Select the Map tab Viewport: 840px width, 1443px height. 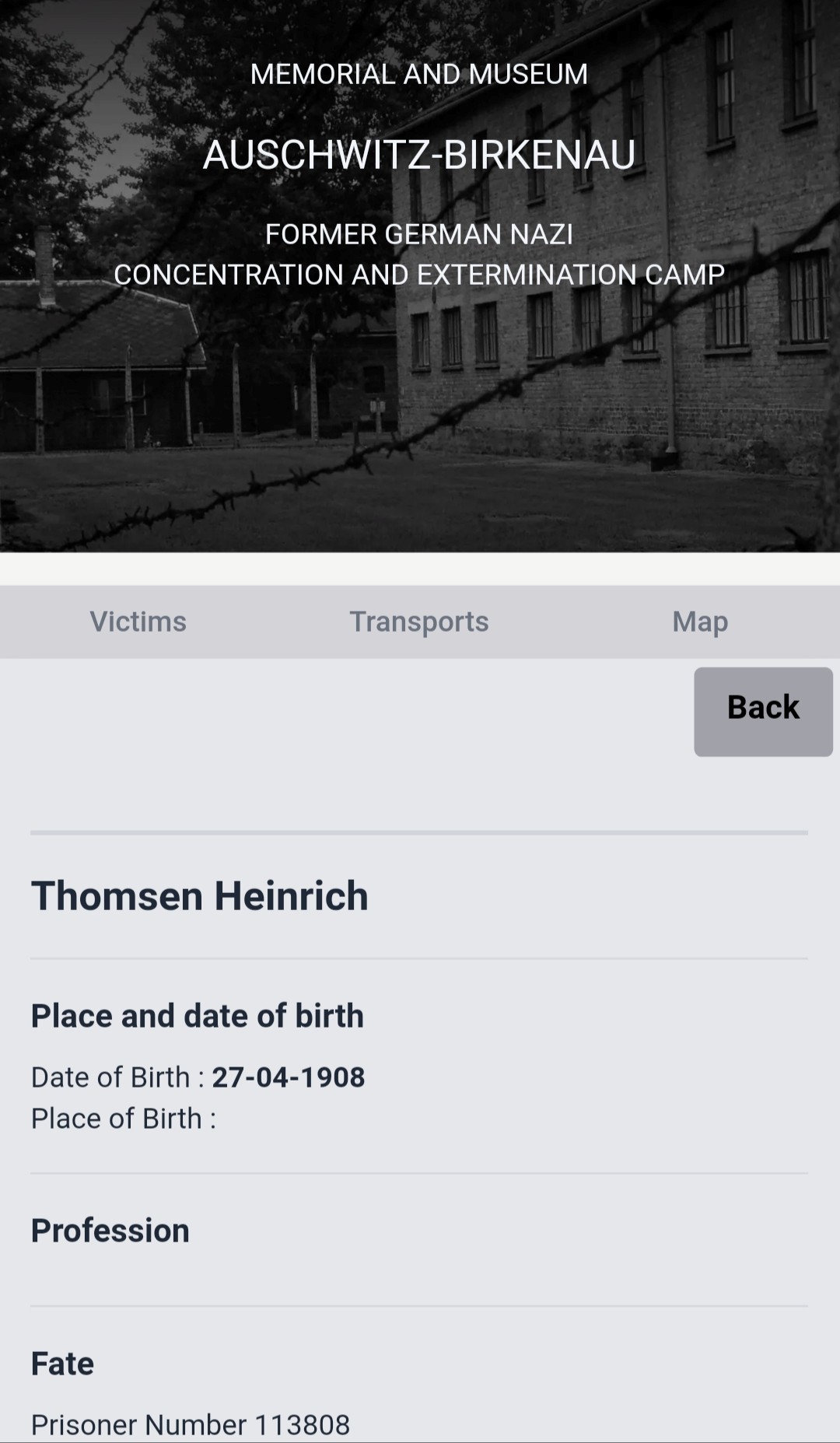[x=700, y=622]
